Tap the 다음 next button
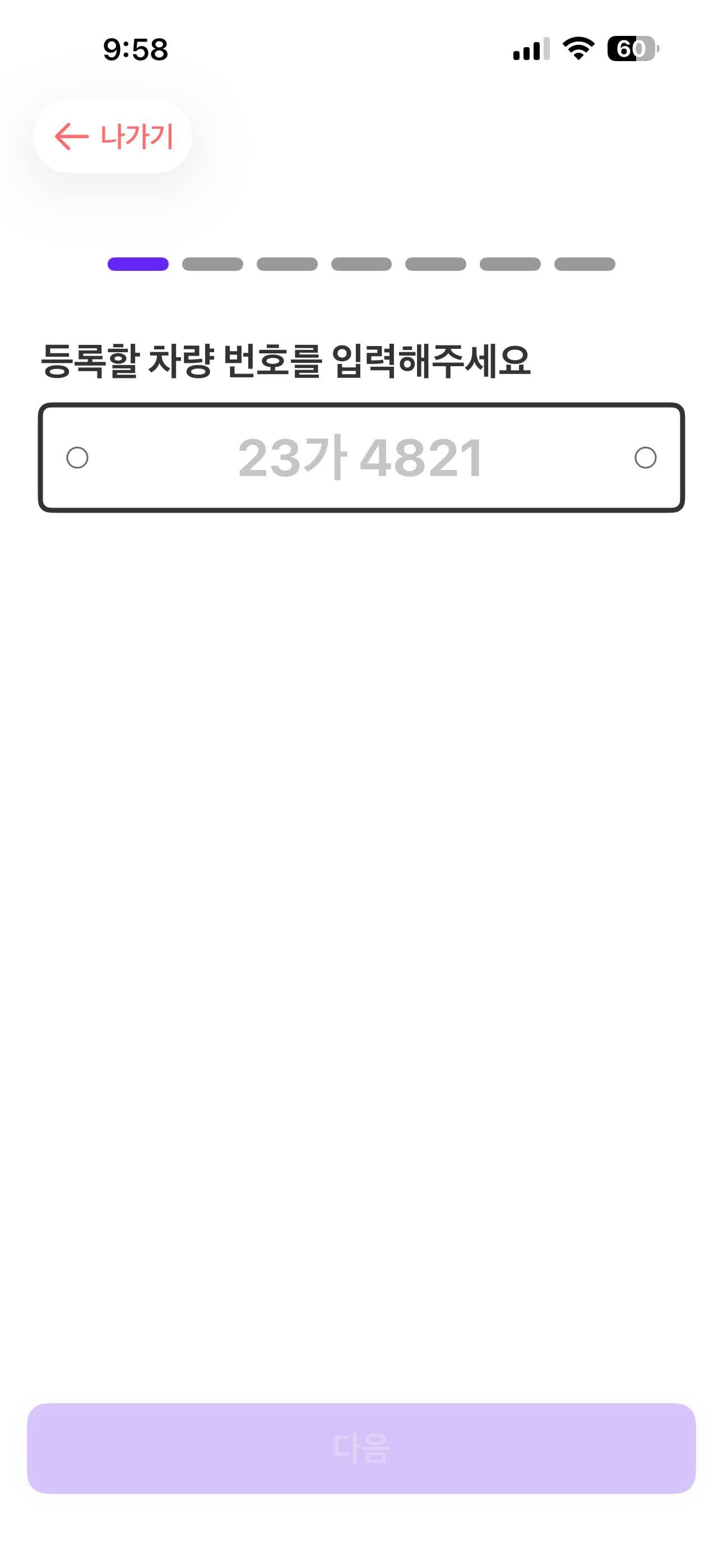Screen dimensions: 723x1568 click(x=361, y=1447)
